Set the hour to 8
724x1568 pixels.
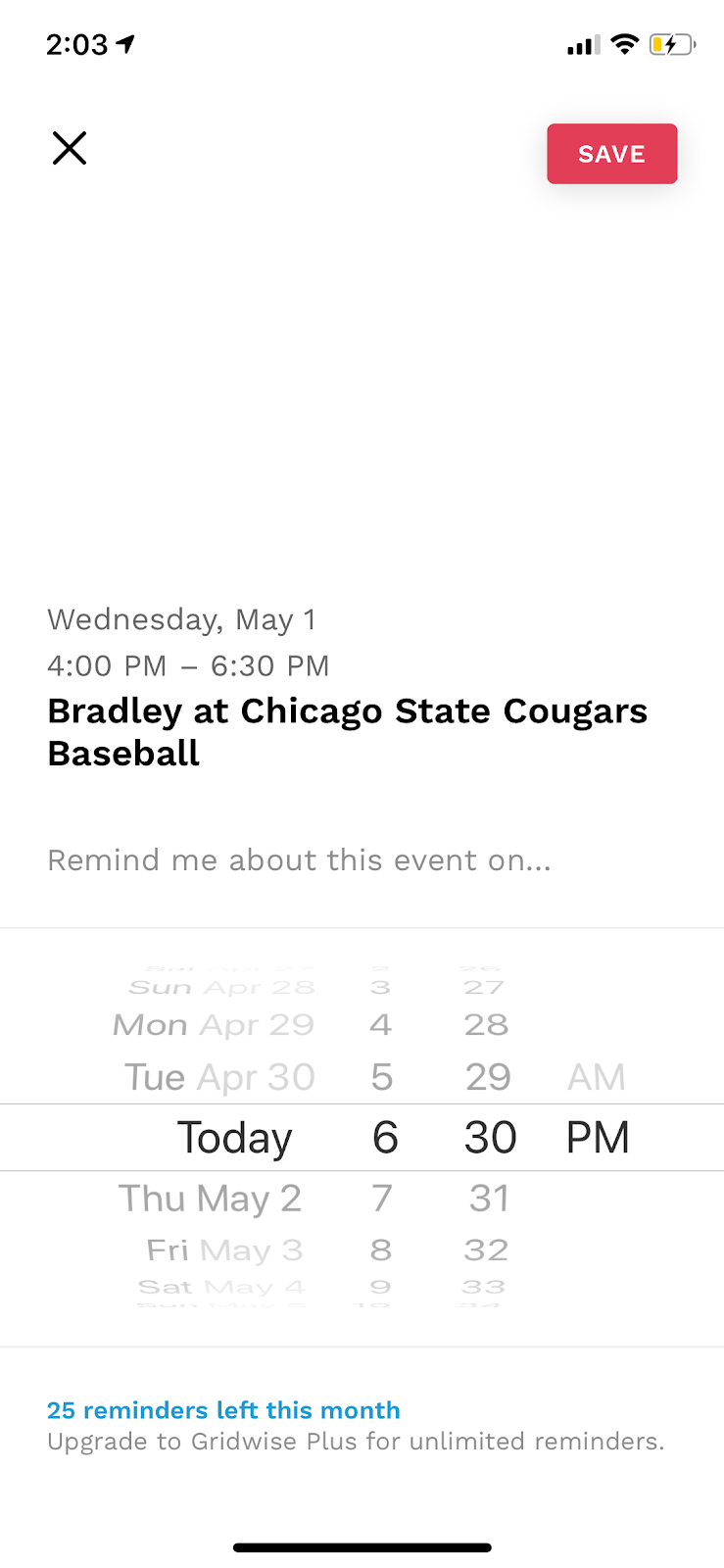coord(381,1250)
